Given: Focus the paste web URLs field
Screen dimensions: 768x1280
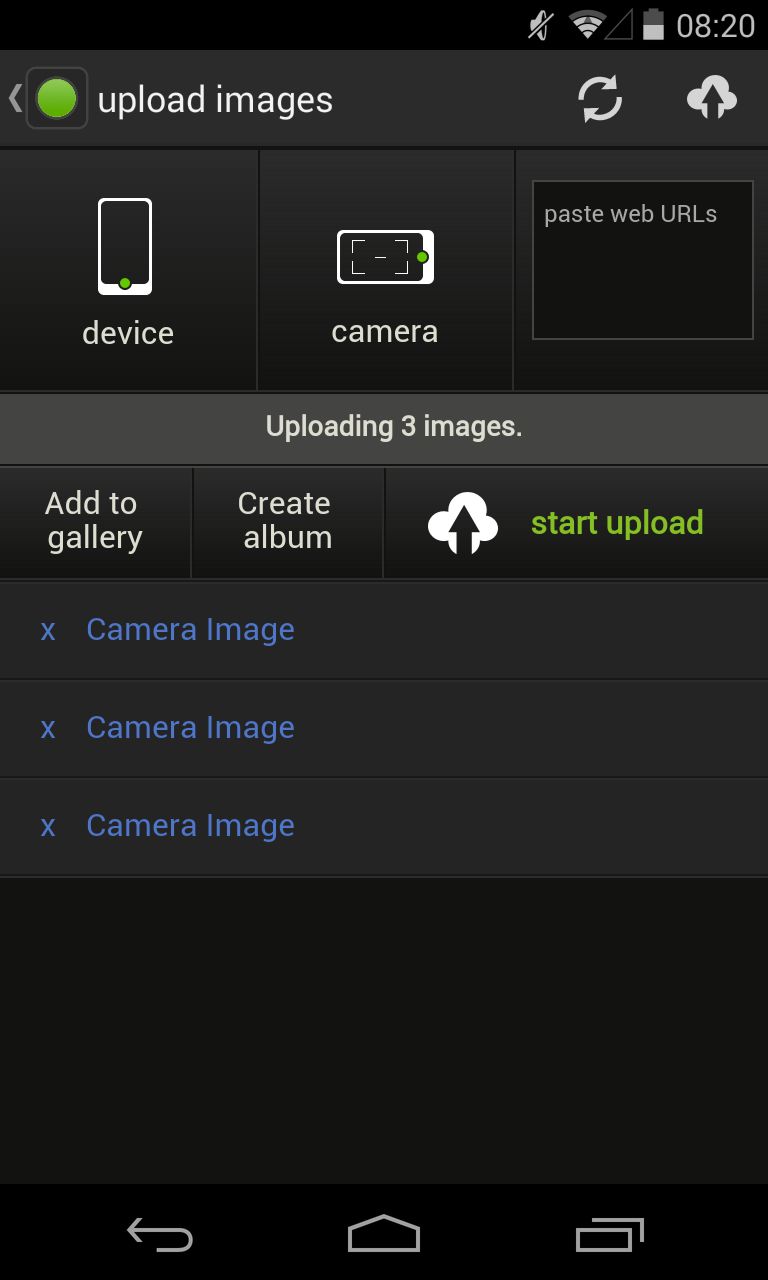Looking at the screenshot, I should (x=643, y=260).
